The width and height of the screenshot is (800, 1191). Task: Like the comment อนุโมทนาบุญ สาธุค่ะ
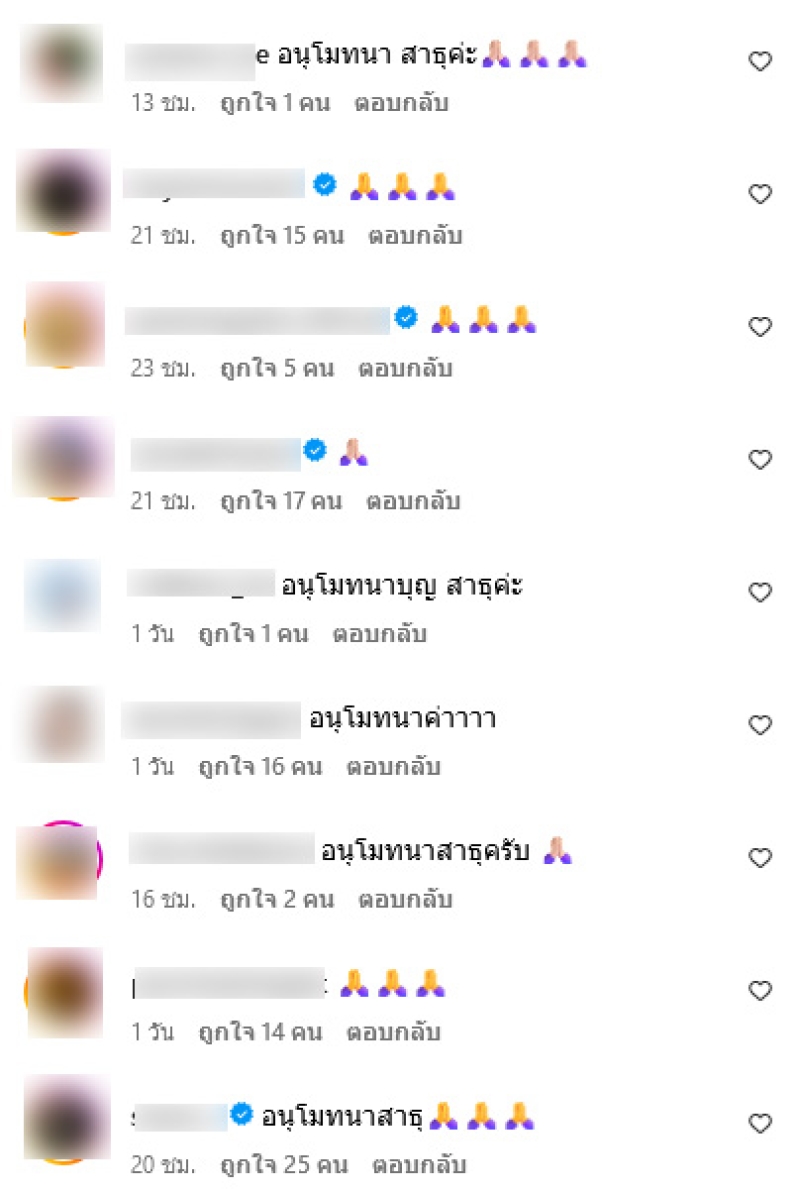point(760,592)
